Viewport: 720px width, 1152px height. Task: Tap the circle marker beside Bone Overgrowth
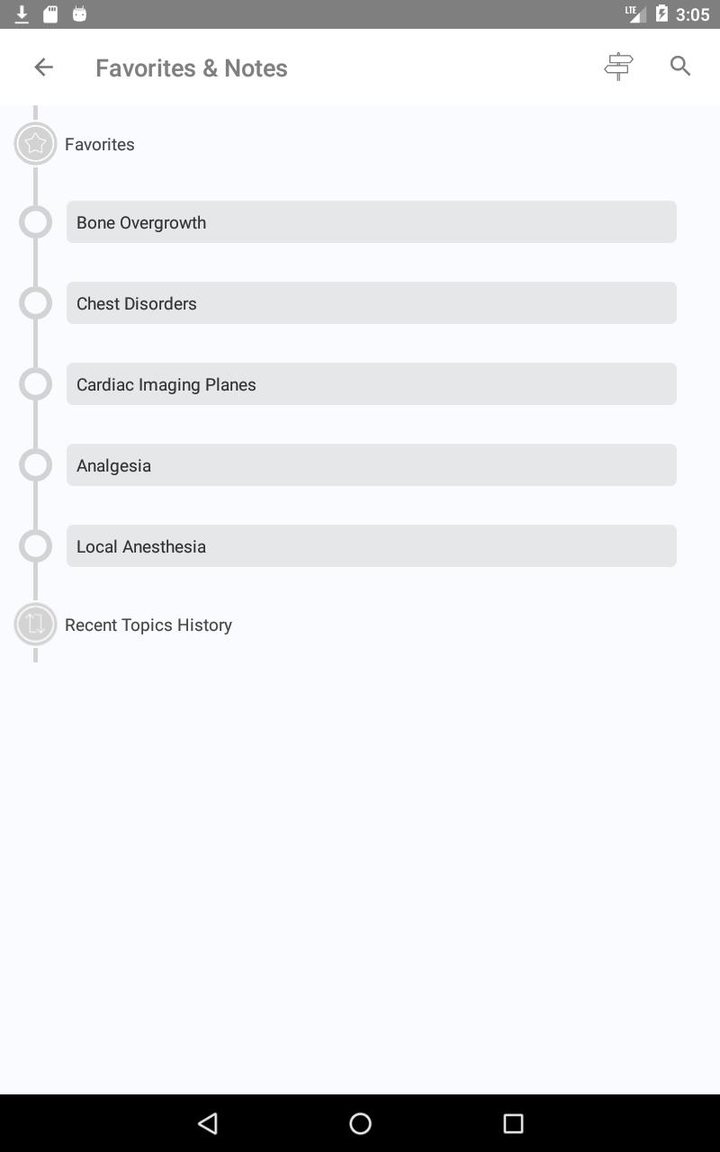pyautogui.click(x=35, y=222)
